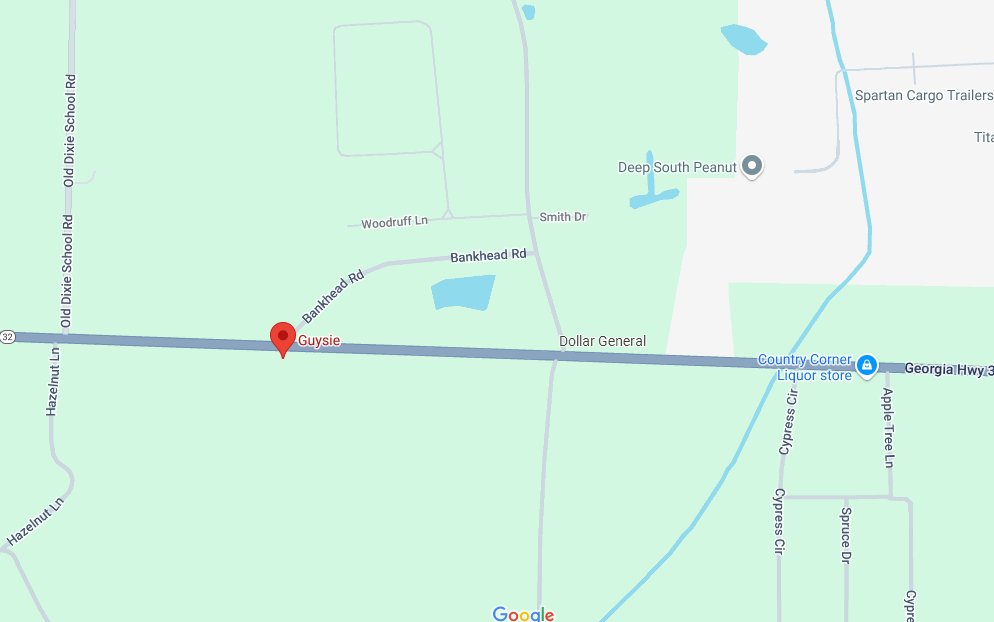Open the Google logo link
Screen dimensions: 994x622
[523, 613]
